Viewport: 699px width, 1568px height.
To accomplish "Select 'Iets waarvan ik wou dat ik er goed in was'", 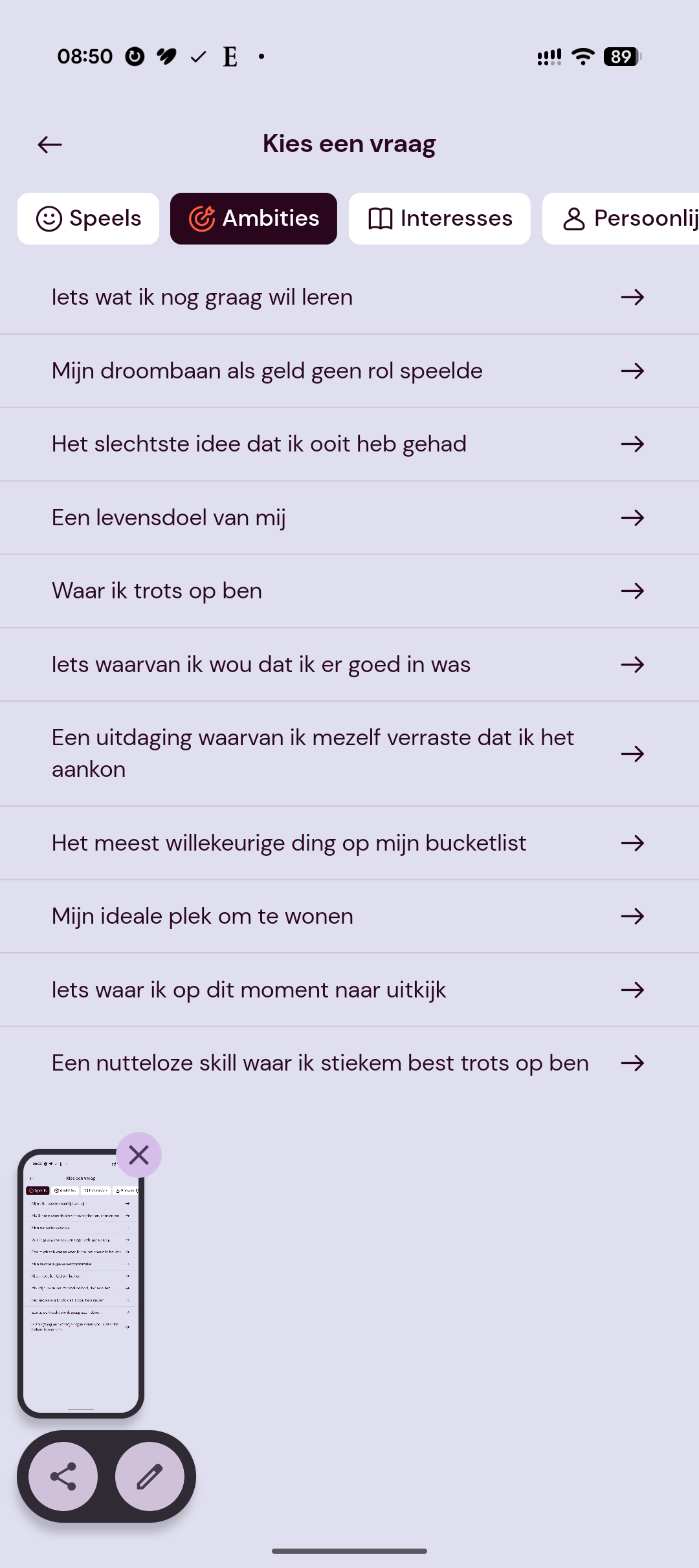I will (348, 665).
